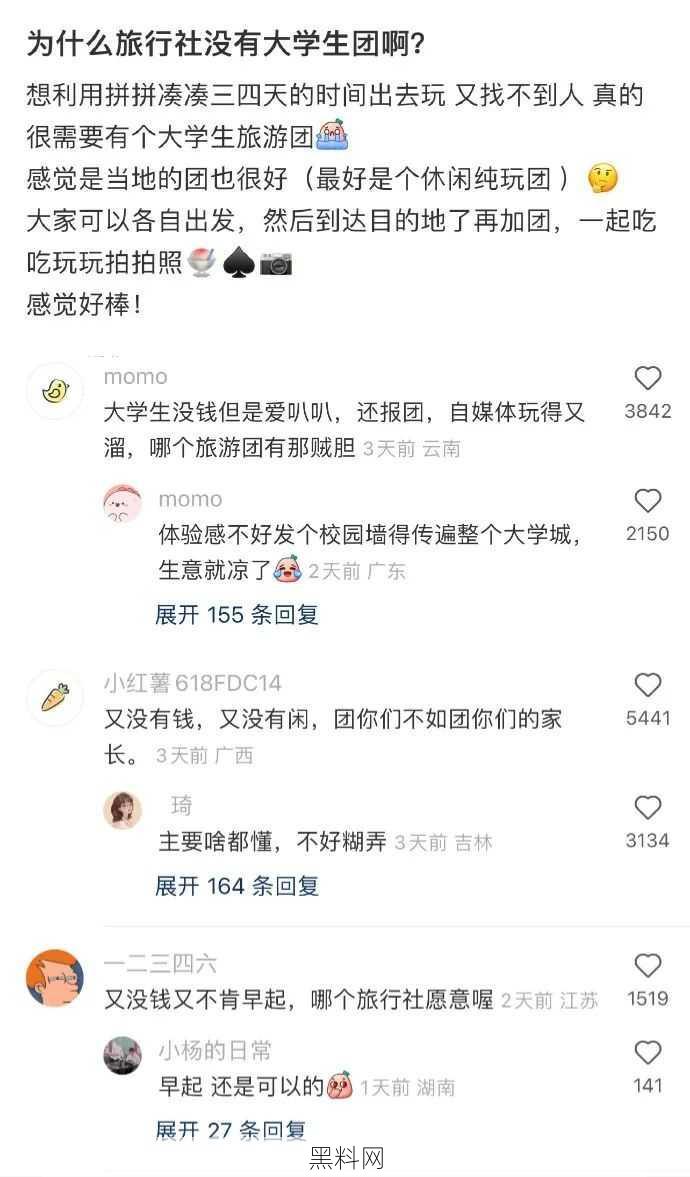The height and width of the screenshot is (1177, 690).
Task: Expand the 155 replies
Action: tap(237, 615)
